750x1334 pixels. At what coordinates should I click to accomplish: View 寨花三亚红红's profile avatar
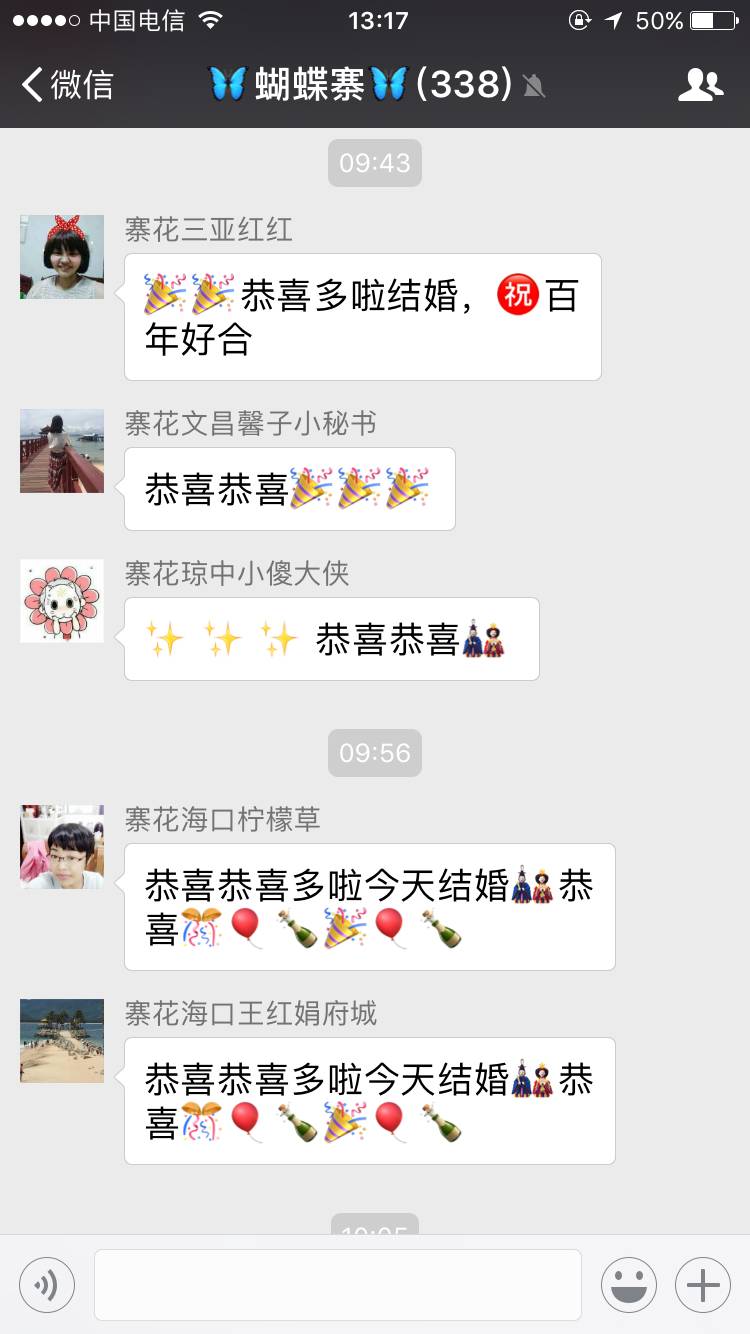(62, 257)
